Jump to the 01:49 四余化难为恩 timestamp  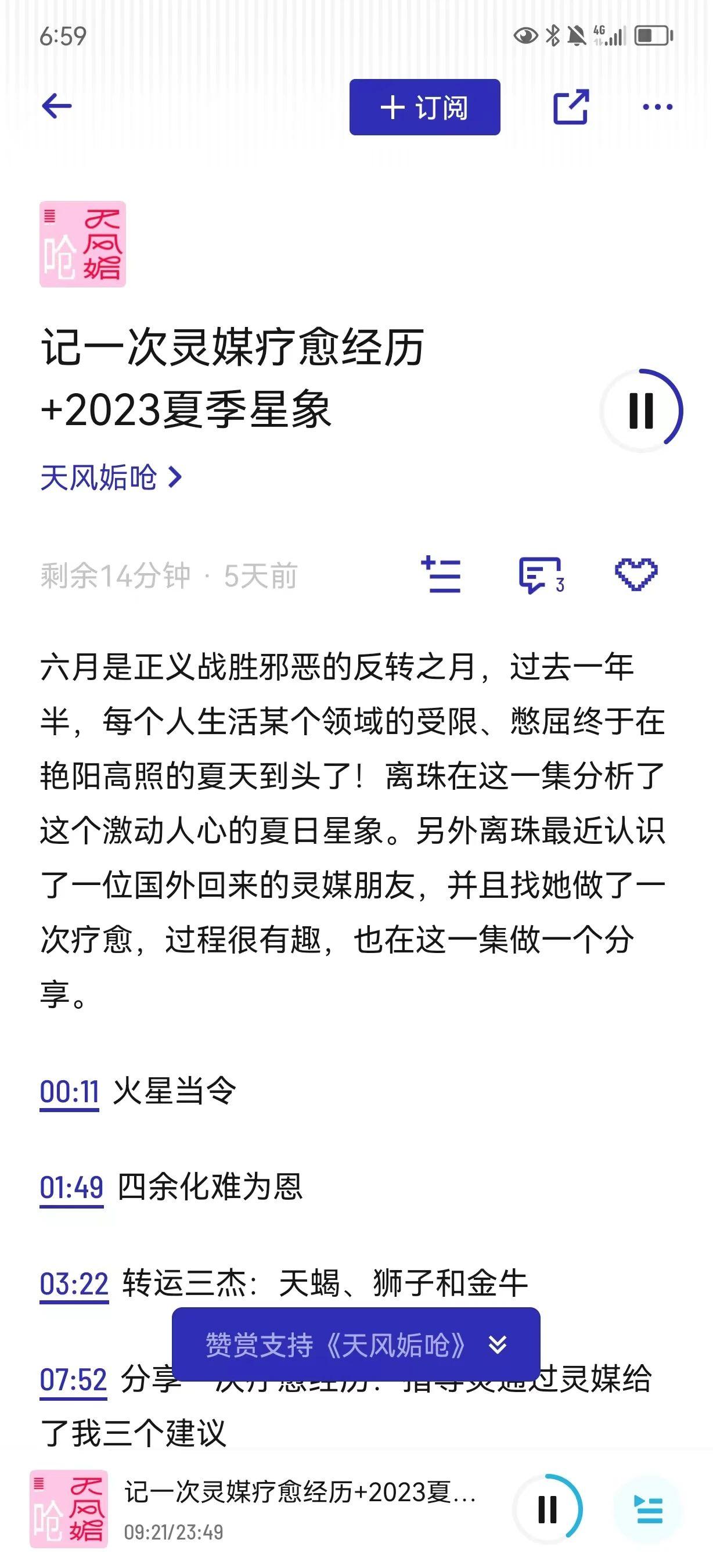[x=72, y=1187]
